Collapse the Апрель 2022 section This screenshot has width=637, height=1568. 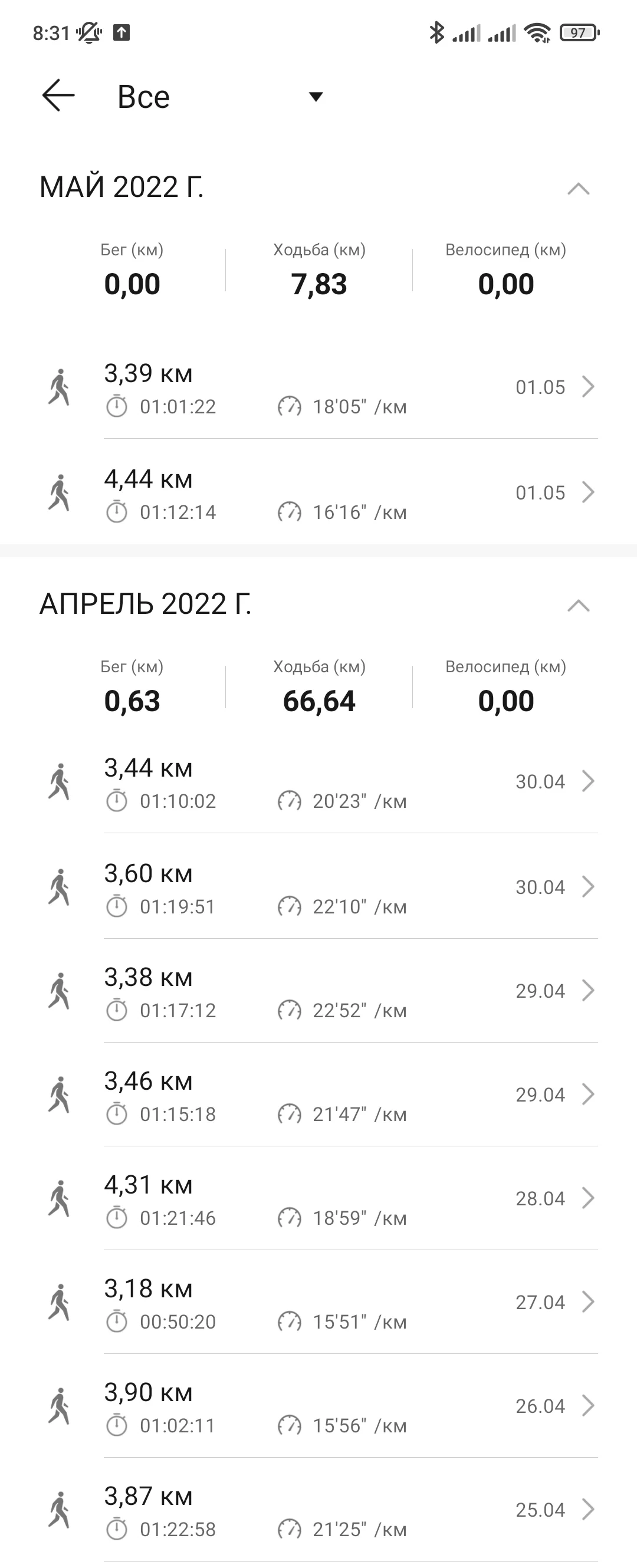pos(578,605)
